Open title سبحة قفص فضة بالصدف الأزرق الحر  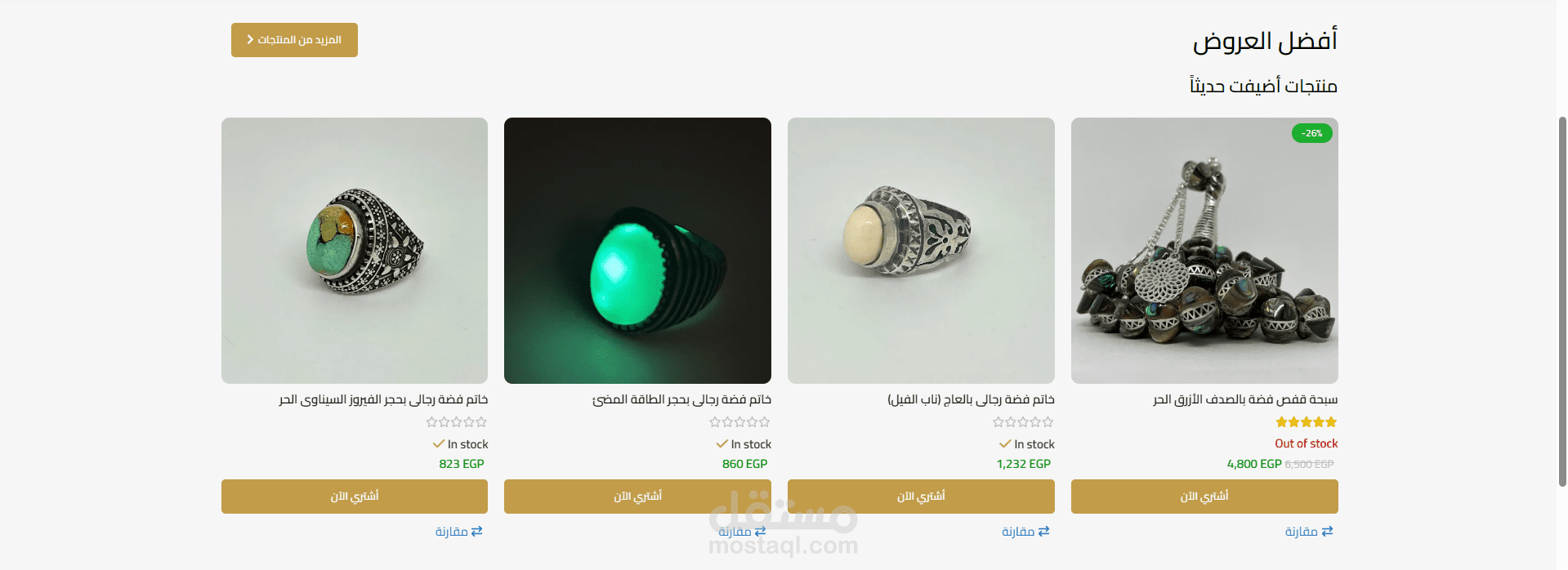point(1245,399)
